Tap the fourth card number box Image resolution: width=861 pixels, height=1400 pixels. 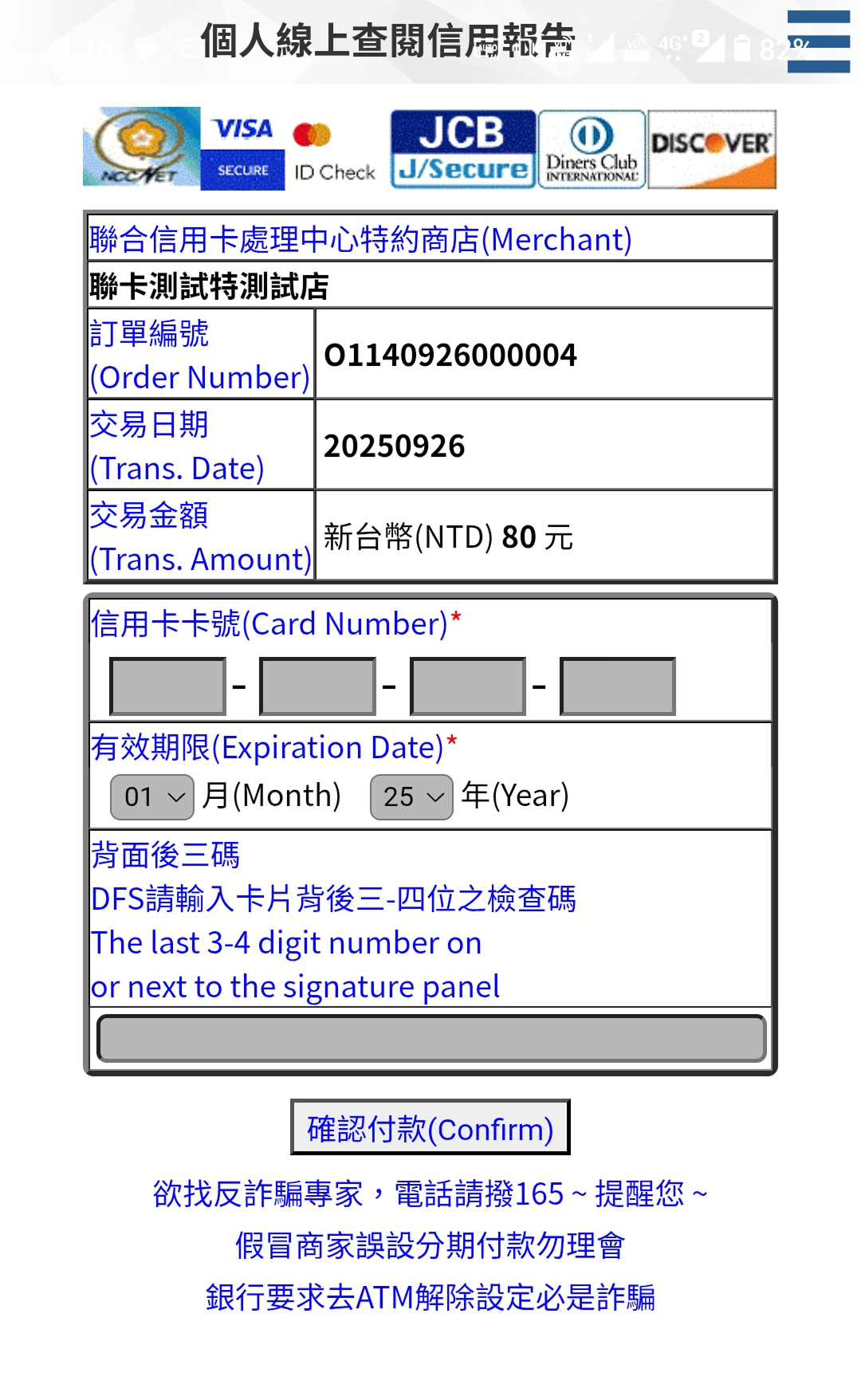pos(617,686)
